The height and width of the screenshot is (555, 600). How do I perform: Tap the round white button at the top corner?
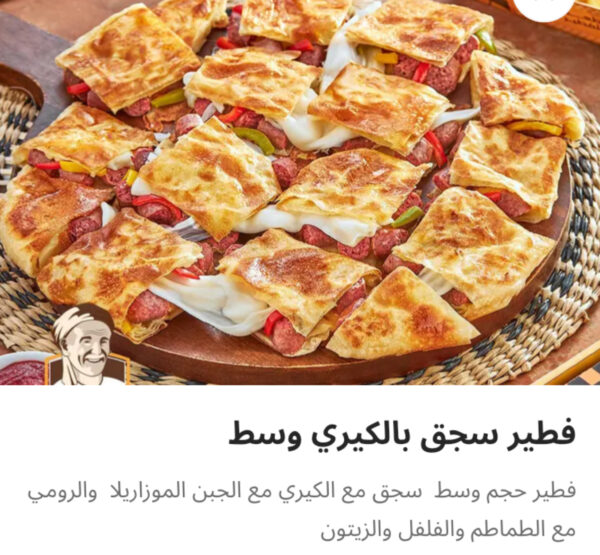tap(546, 6)
